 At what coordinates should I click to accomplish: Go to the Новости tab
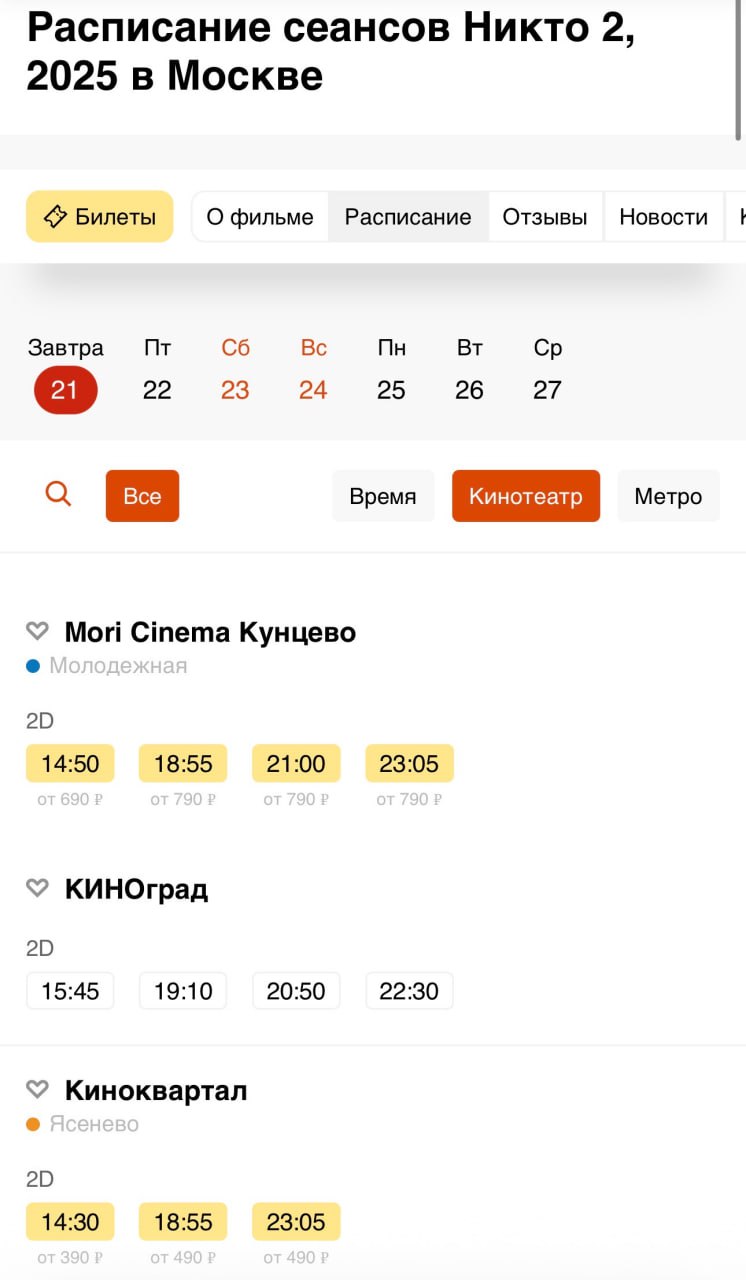pyautogui.click(x=663, y=217)
